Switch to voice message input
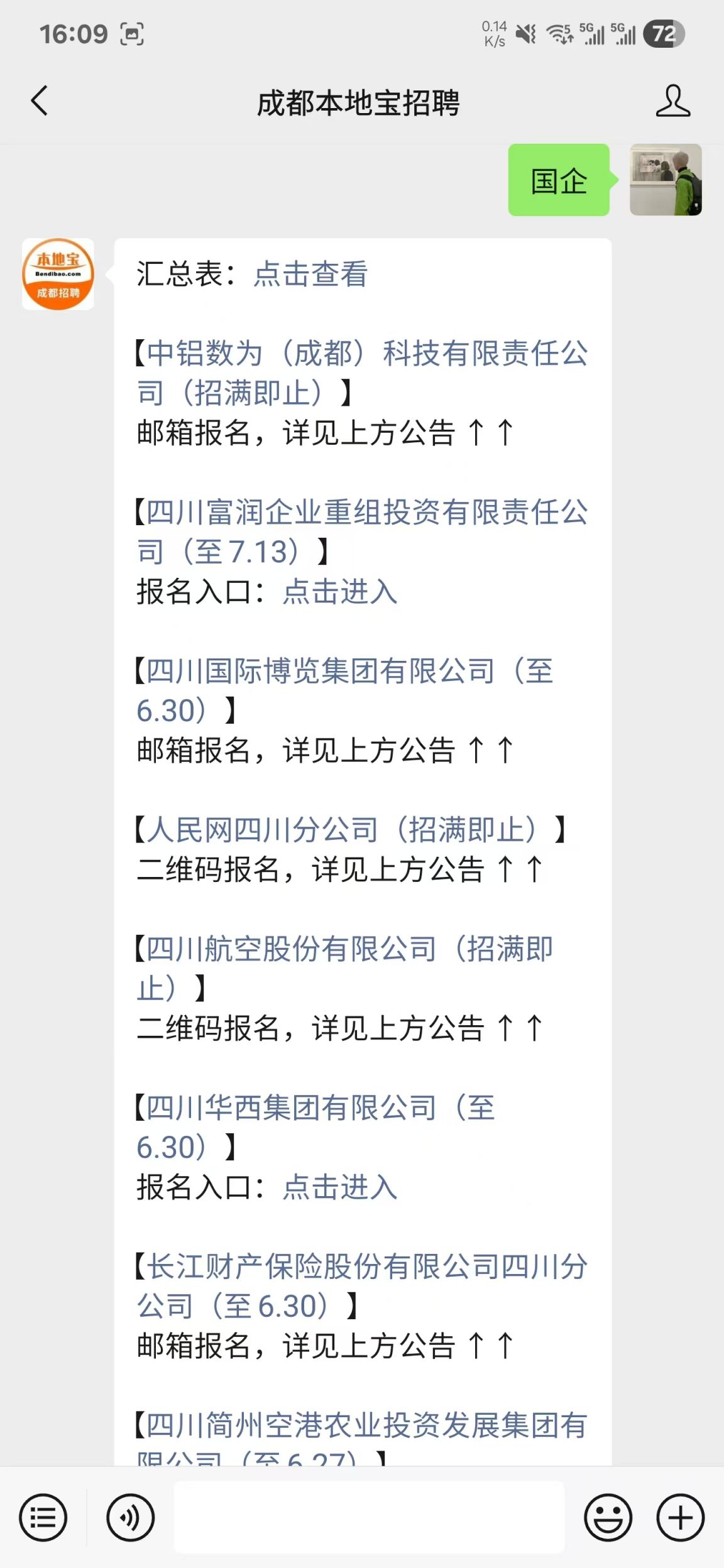Image resolution: width=724 pixels, height=1568 pixels. (x=130, y=1518)
